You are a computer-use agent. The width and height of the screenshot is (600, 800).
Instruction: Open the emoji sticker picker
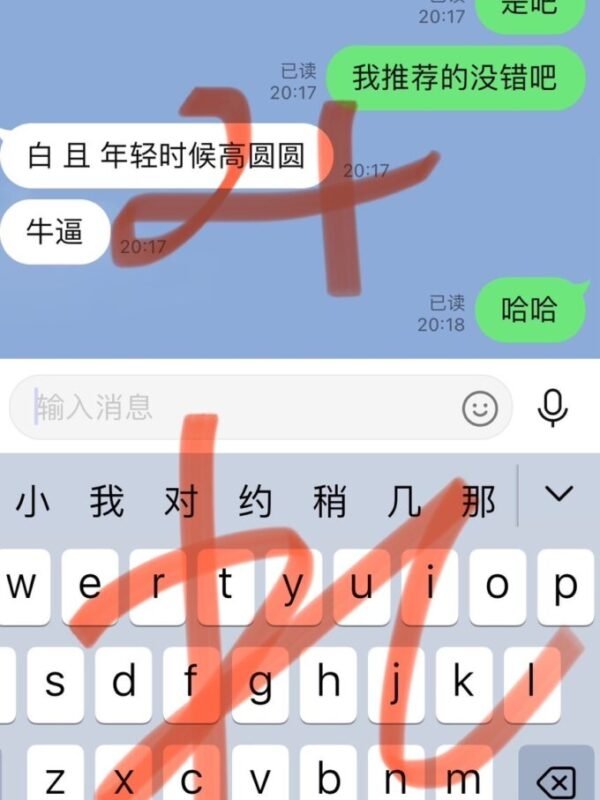pyautogui.click(x=480, y=407)
